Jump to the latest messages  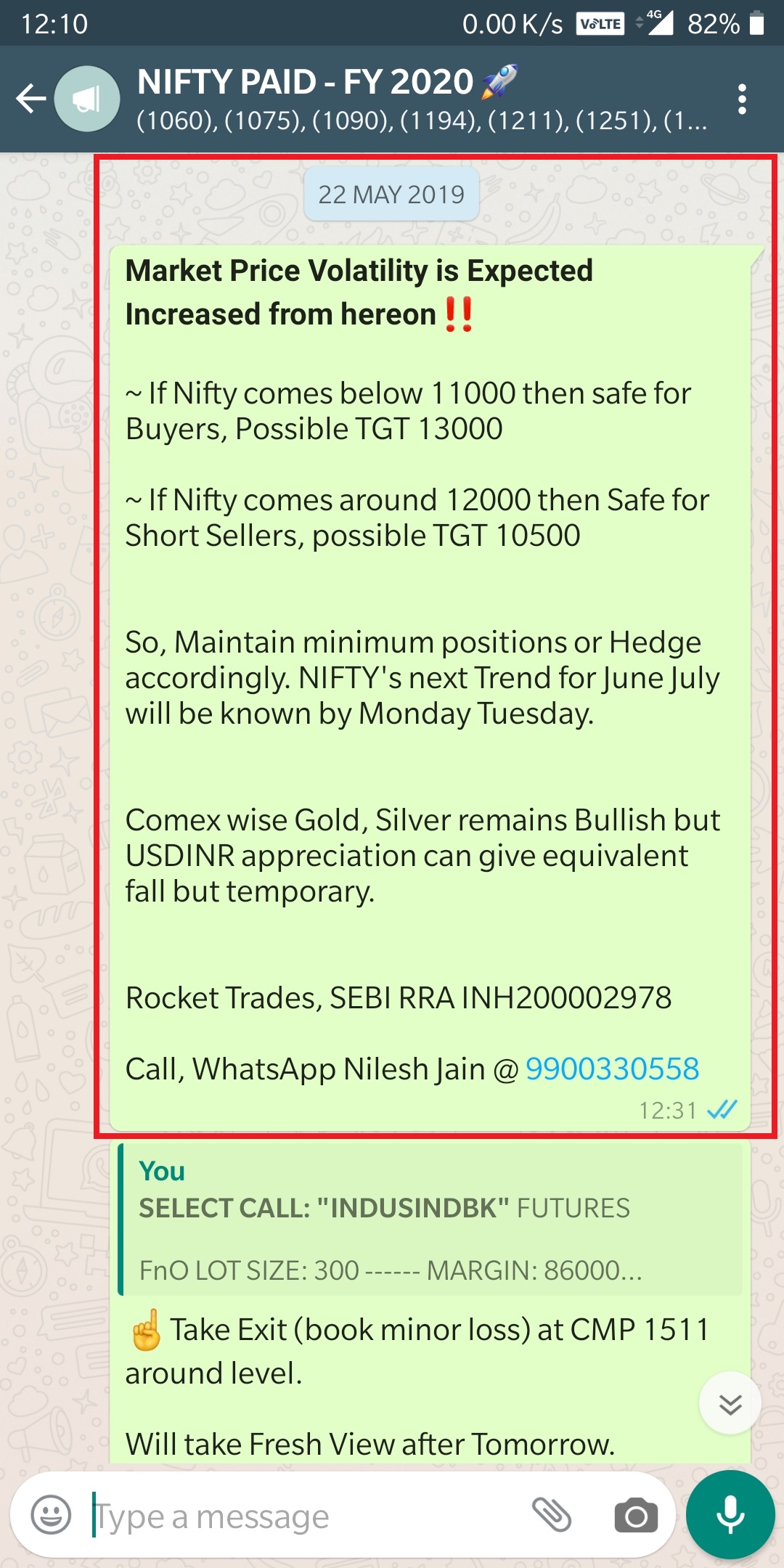[x=730, y=1403]
